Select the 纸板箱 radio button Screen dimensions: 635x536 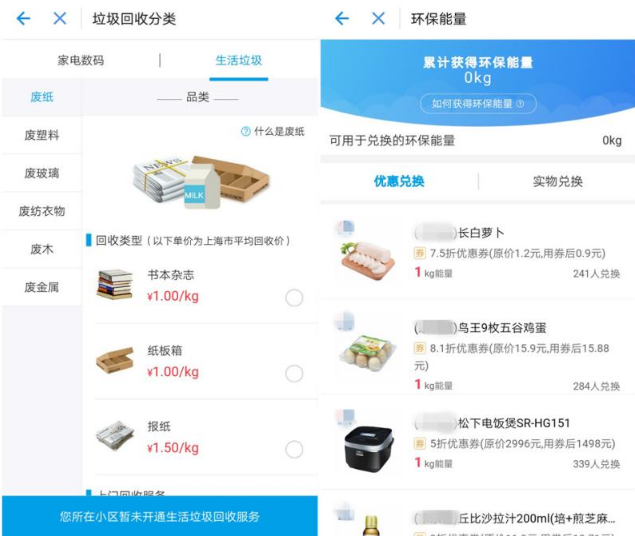[x=294, y=373]
